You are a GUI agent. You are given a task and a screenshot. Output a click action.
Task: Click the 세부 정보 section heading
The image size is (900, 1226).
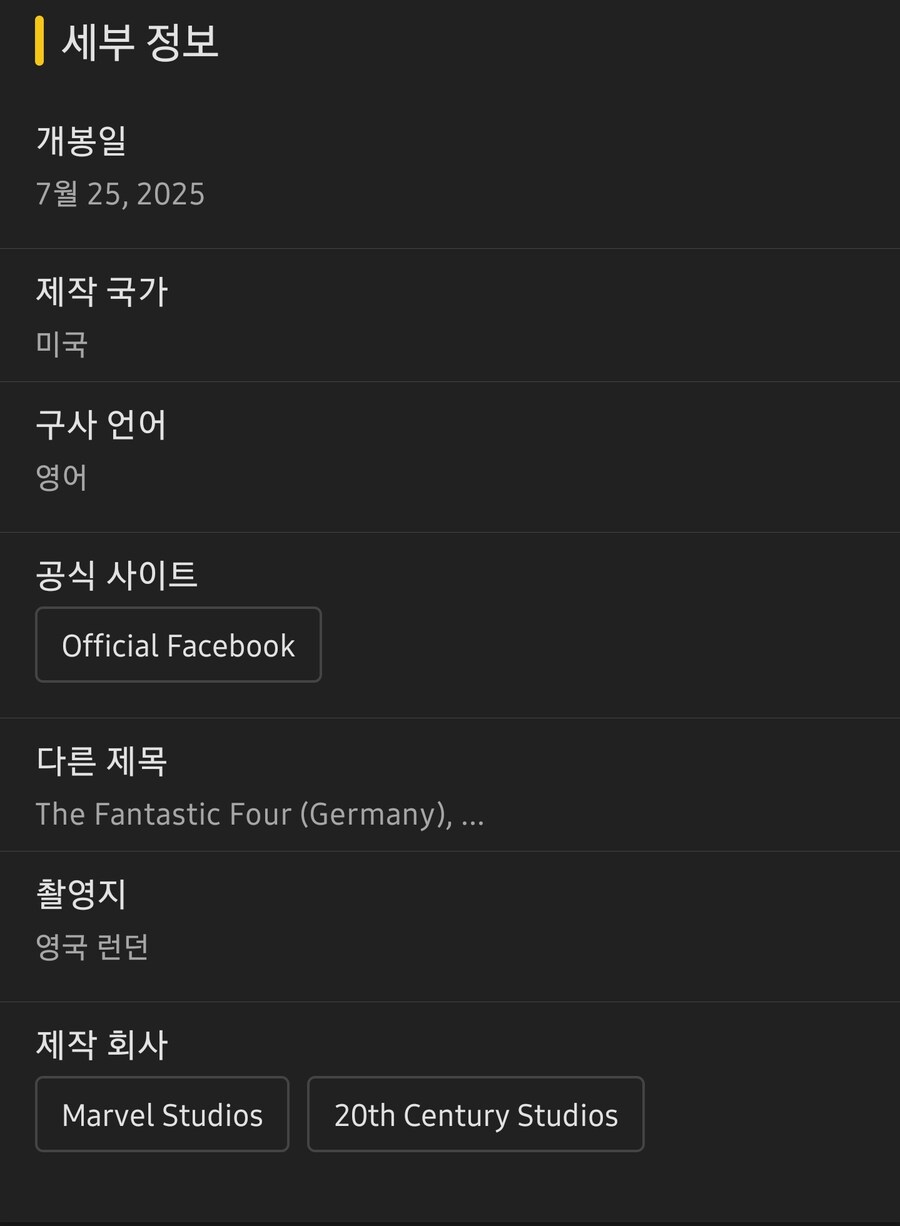[x=138, y=40]
